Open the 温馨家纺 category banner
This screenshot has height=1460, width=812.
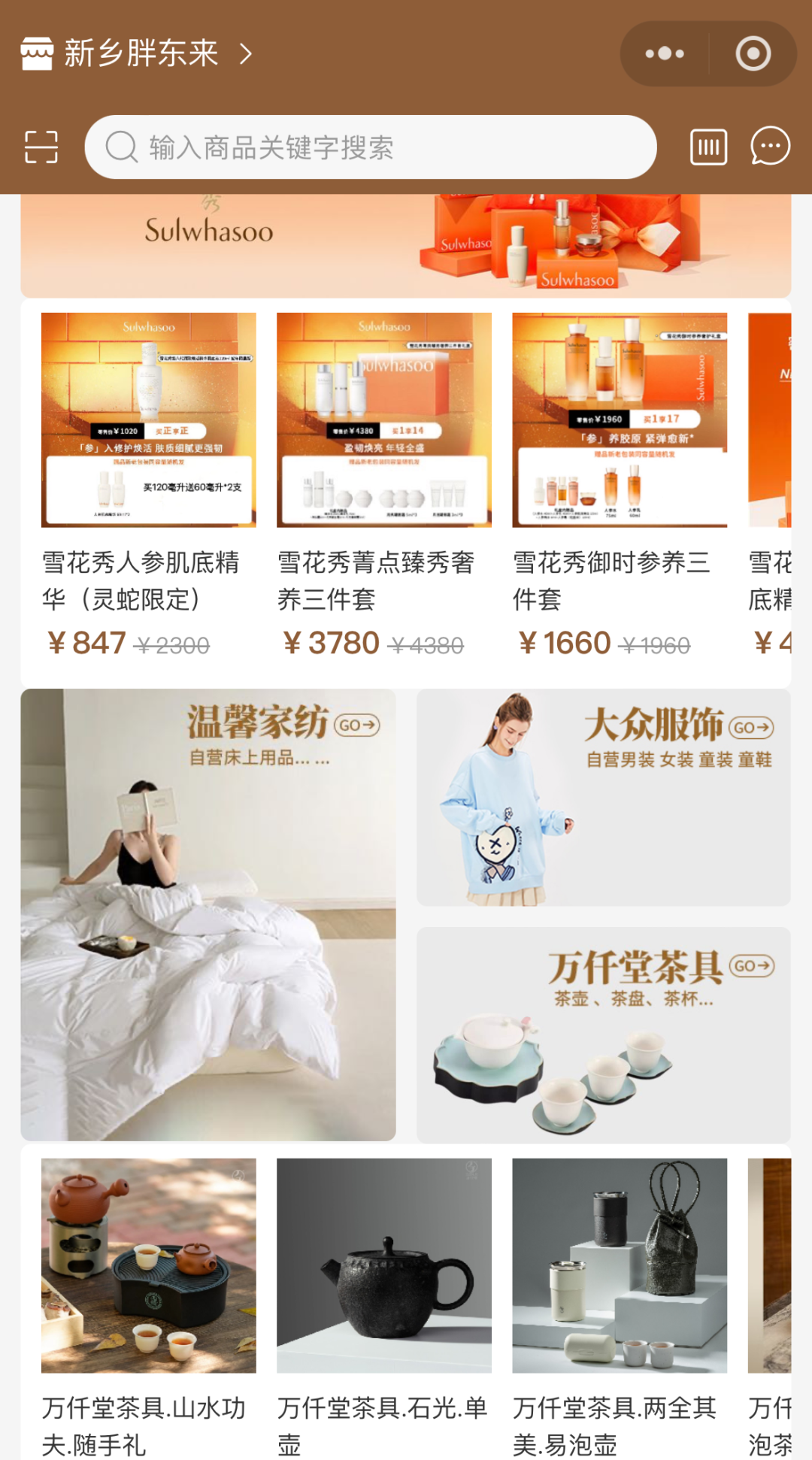point(208,914)
